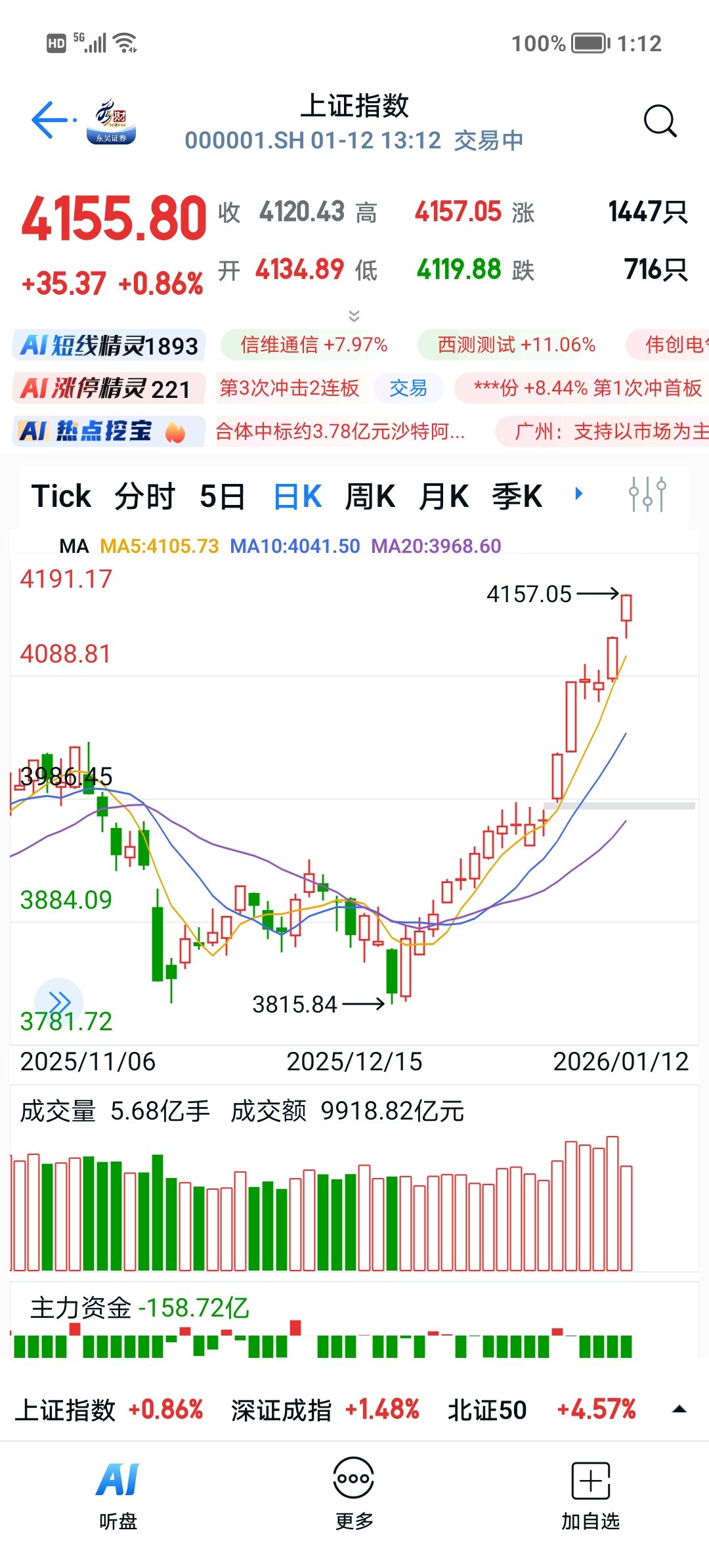Screen dimensions: 709x1568
Task: Tap the 西测测试 +11.06% chip
Action: click(516, 345)
